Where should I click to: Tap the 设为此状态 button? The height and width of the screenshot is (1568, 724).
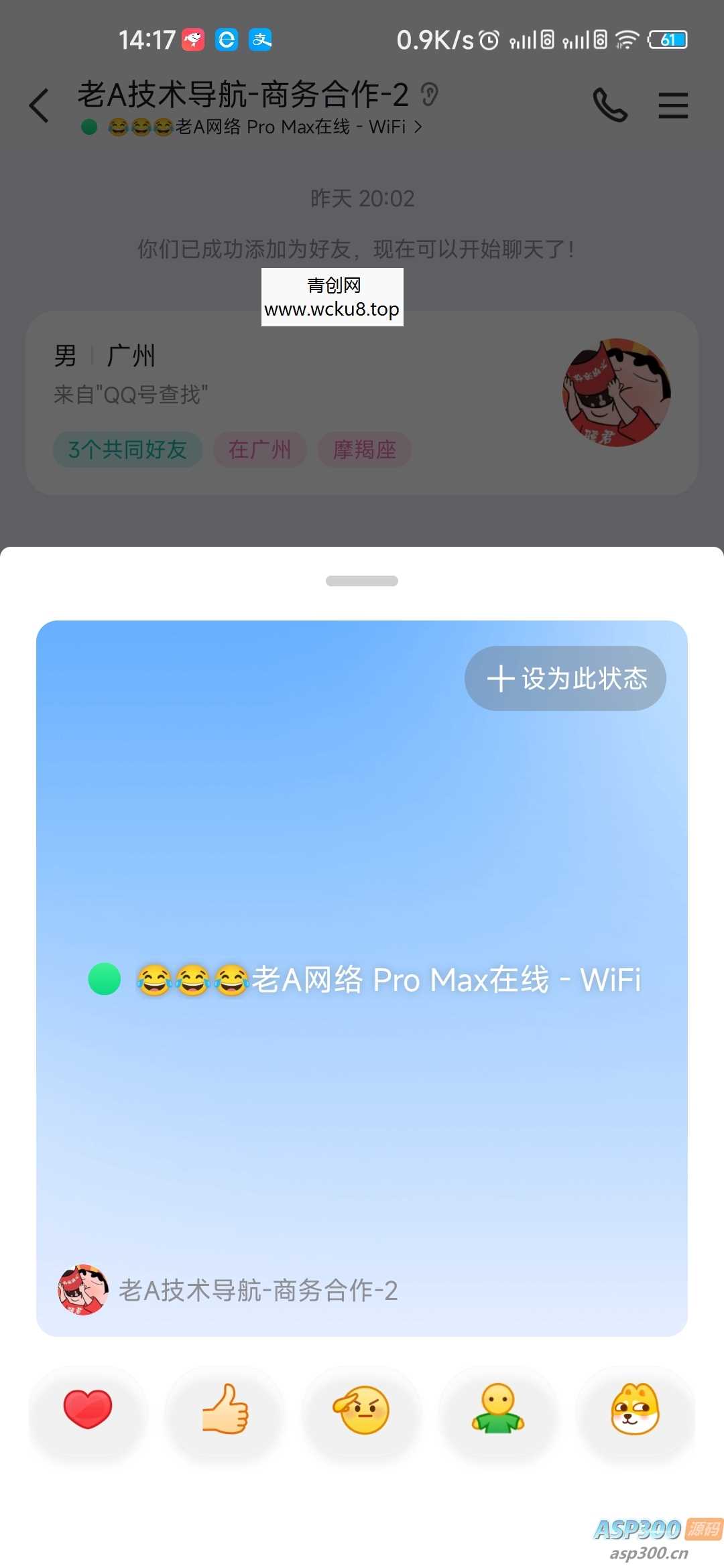click(x=565, y=678)
